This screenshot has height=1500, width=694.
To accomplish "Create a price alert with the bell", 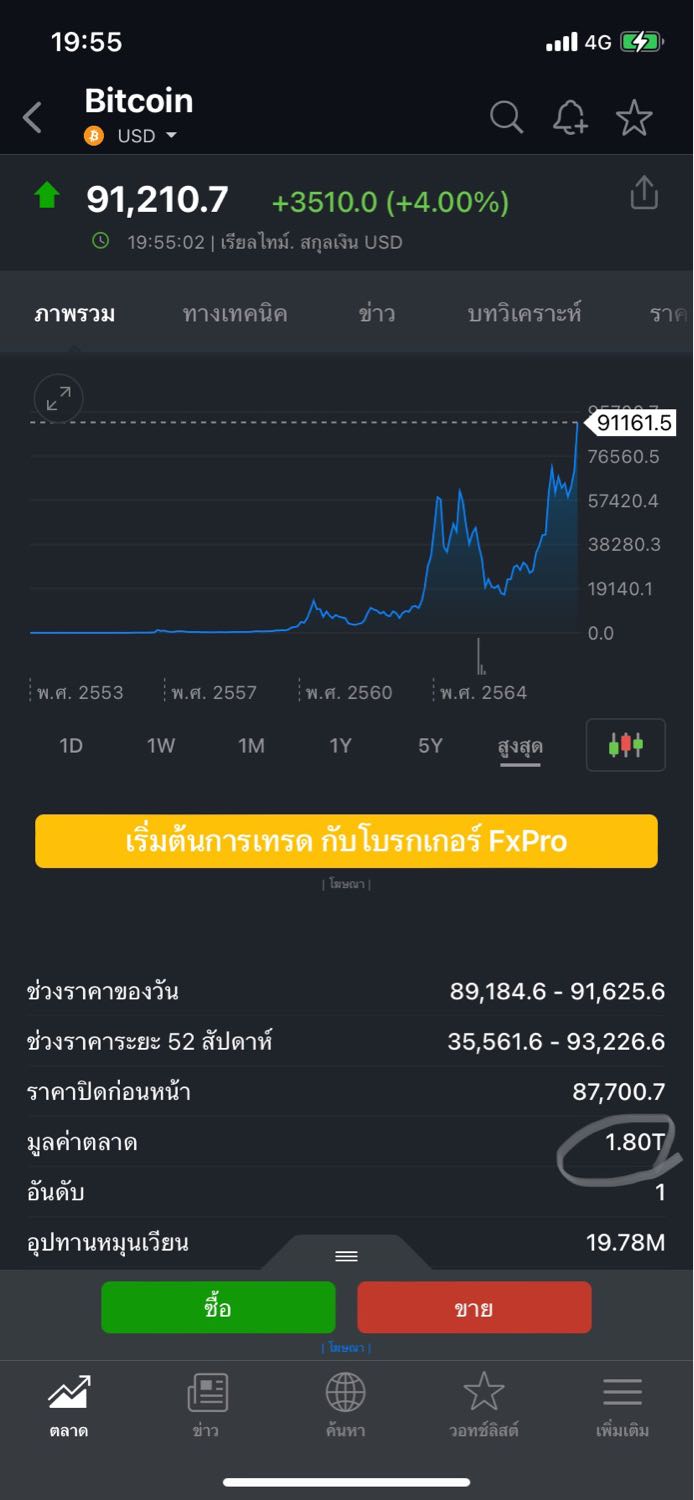I will coord(570,118).
